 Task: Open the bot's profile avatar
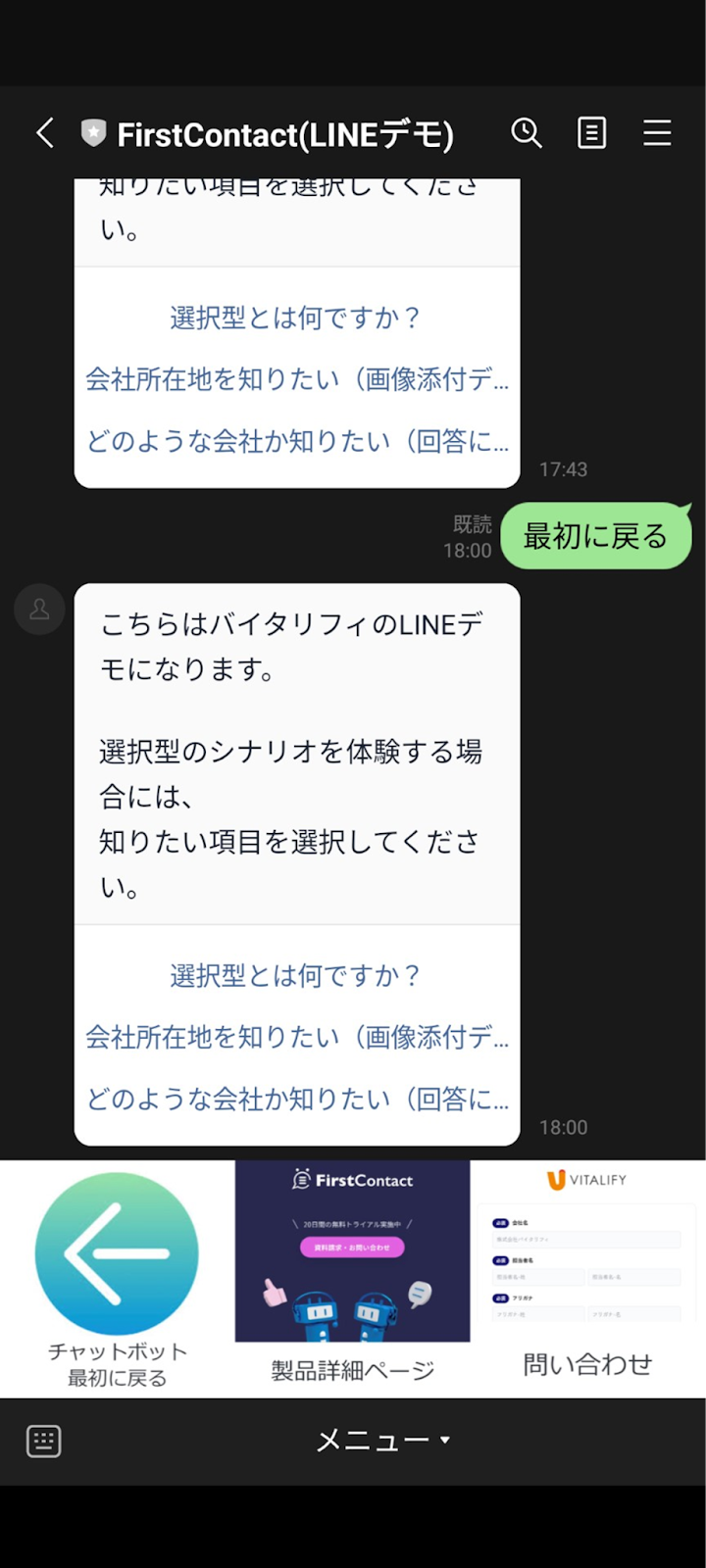pyautogui.click(x=39, y=610)
